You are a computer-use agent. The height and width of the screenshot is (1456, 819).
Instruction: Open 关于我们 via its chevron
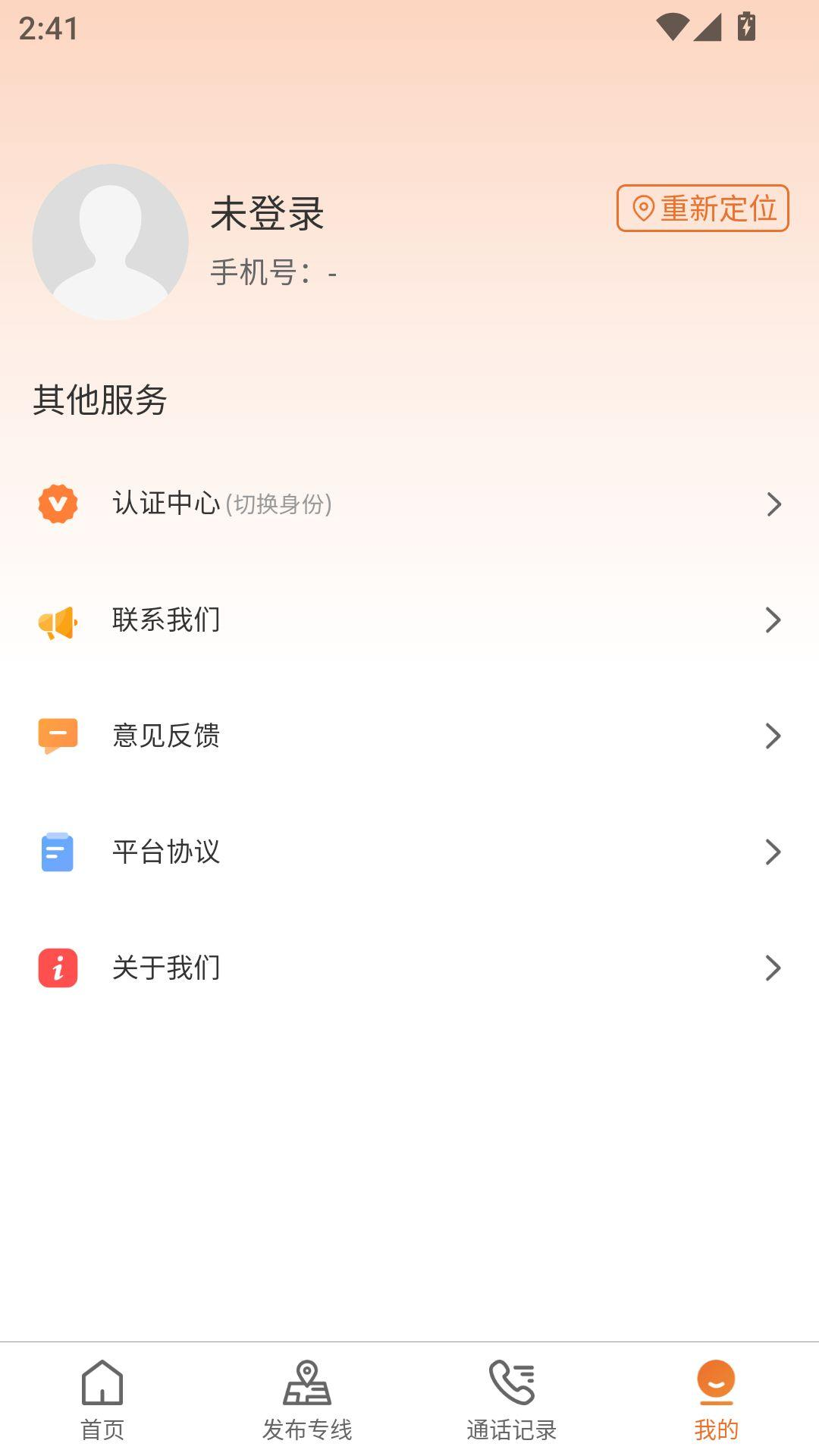774,968
